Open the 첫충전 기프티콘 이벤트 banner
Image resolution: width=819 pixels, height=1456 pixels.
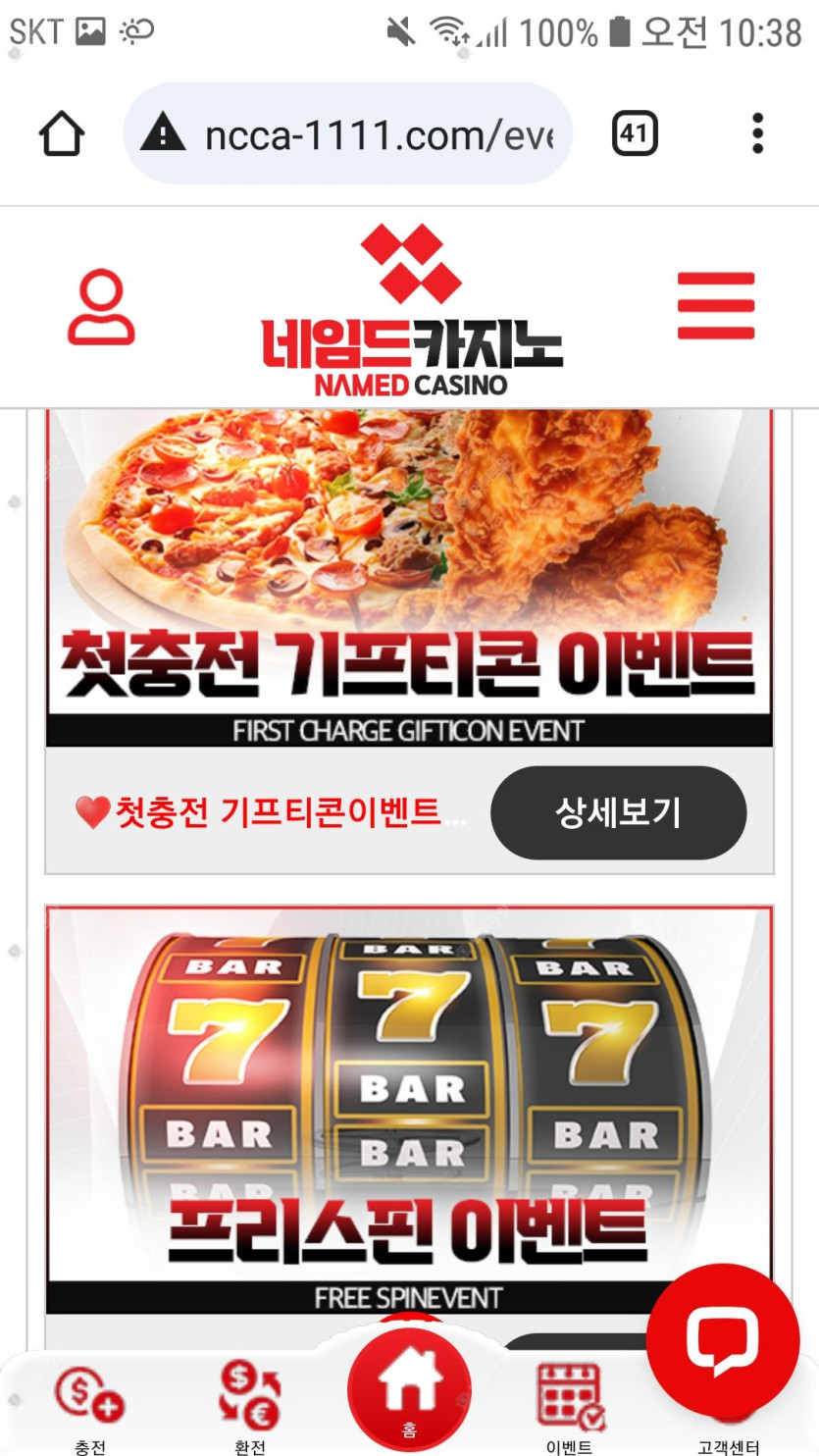[409, 579]
